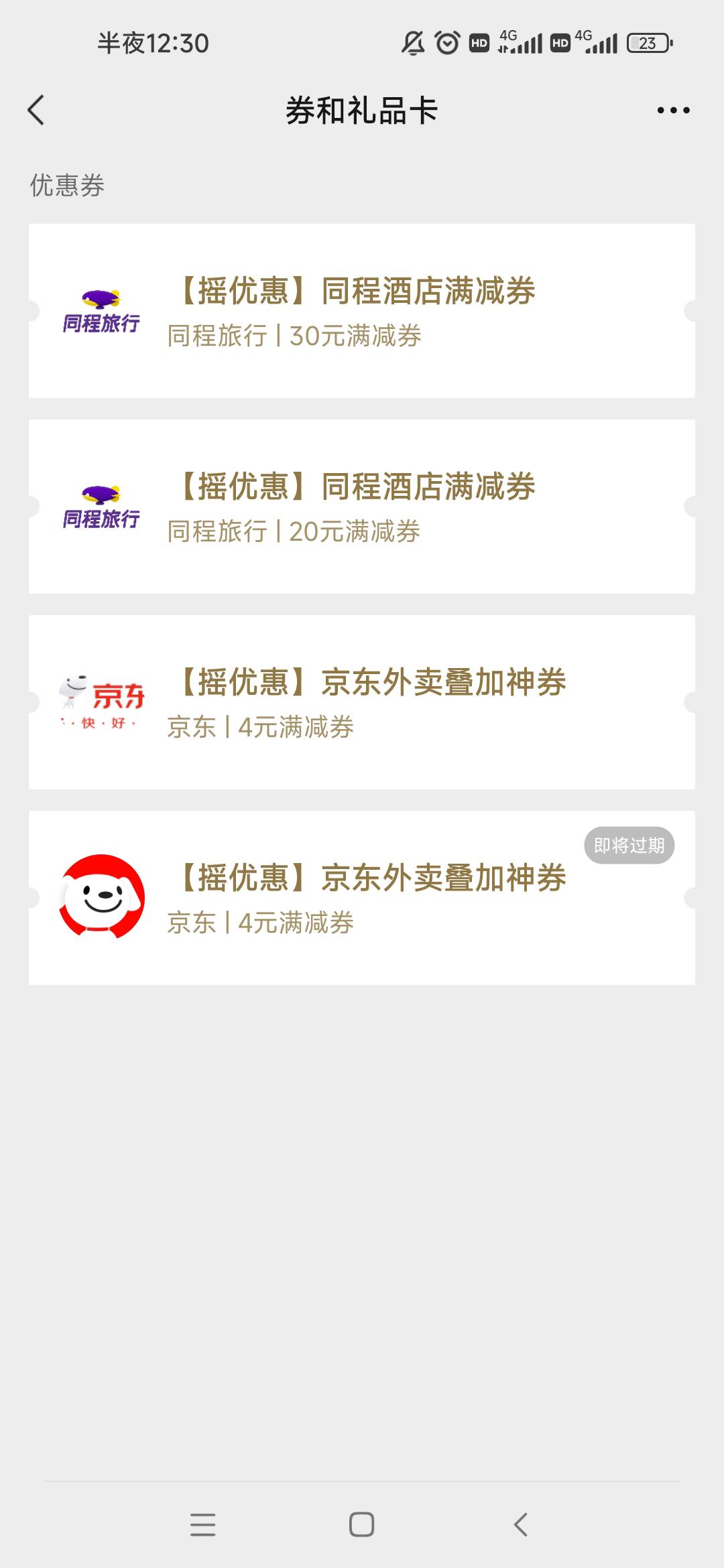
Task: Go back from 券和礼品卡 page
Action: pos(36,110)
